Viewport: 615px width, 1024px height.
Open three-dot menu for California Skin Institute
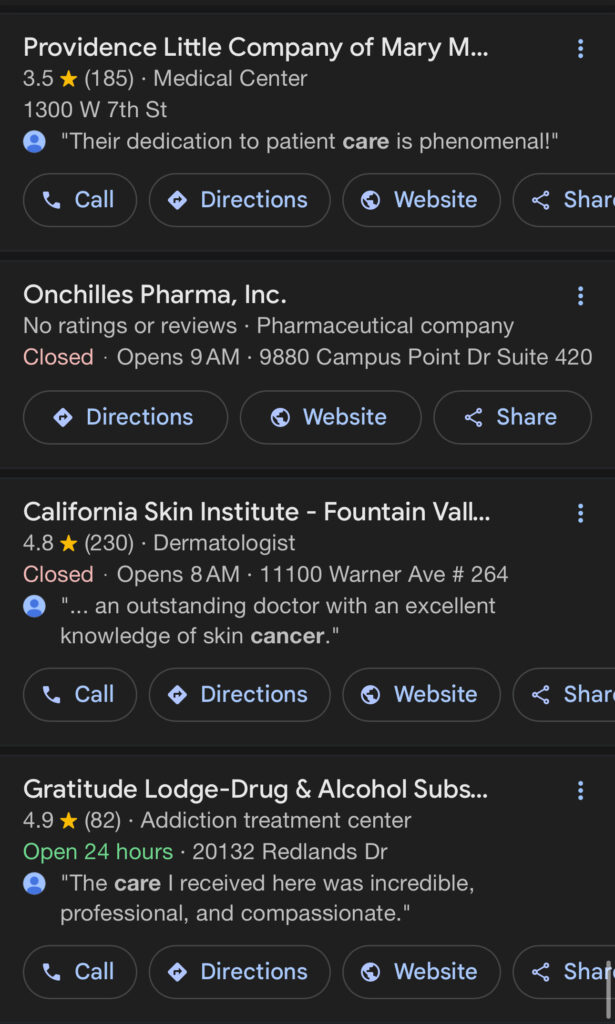point(580,513)
